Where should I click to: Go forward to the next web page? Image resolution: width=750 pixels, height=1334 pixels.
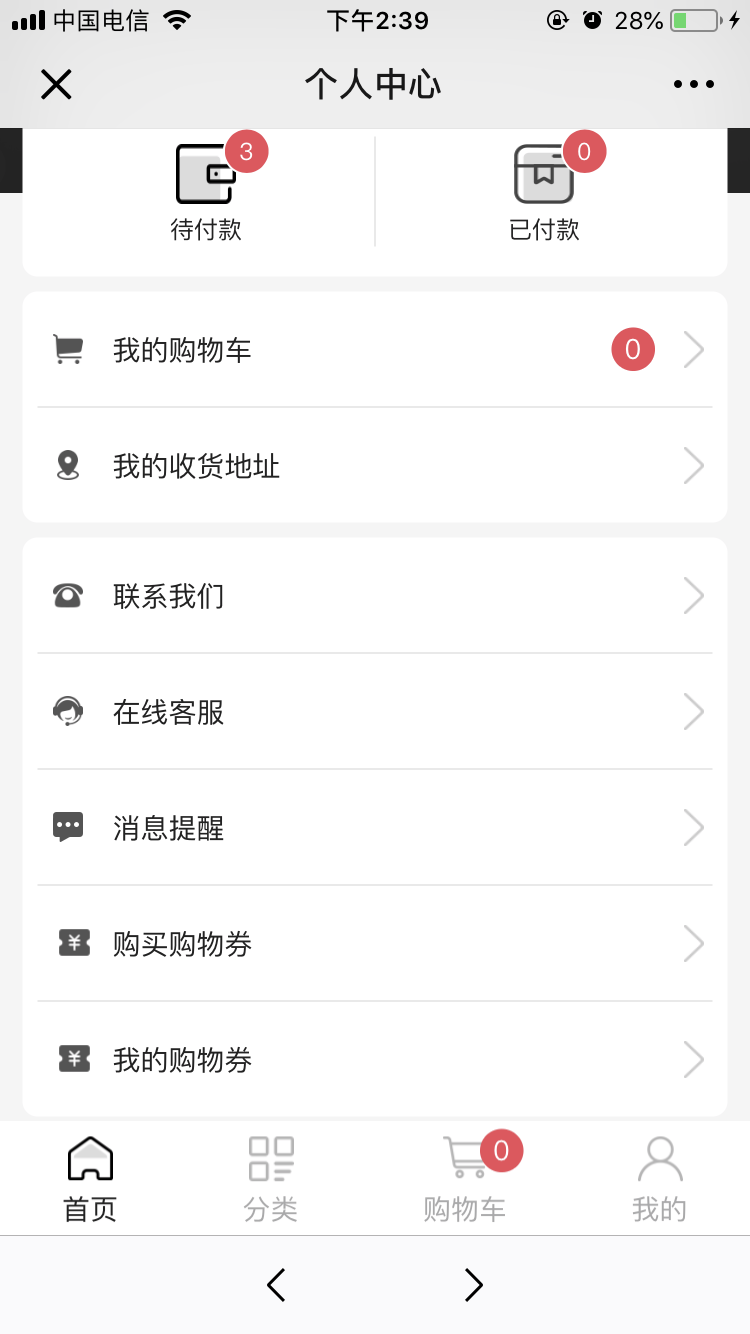pos(474,1285)
